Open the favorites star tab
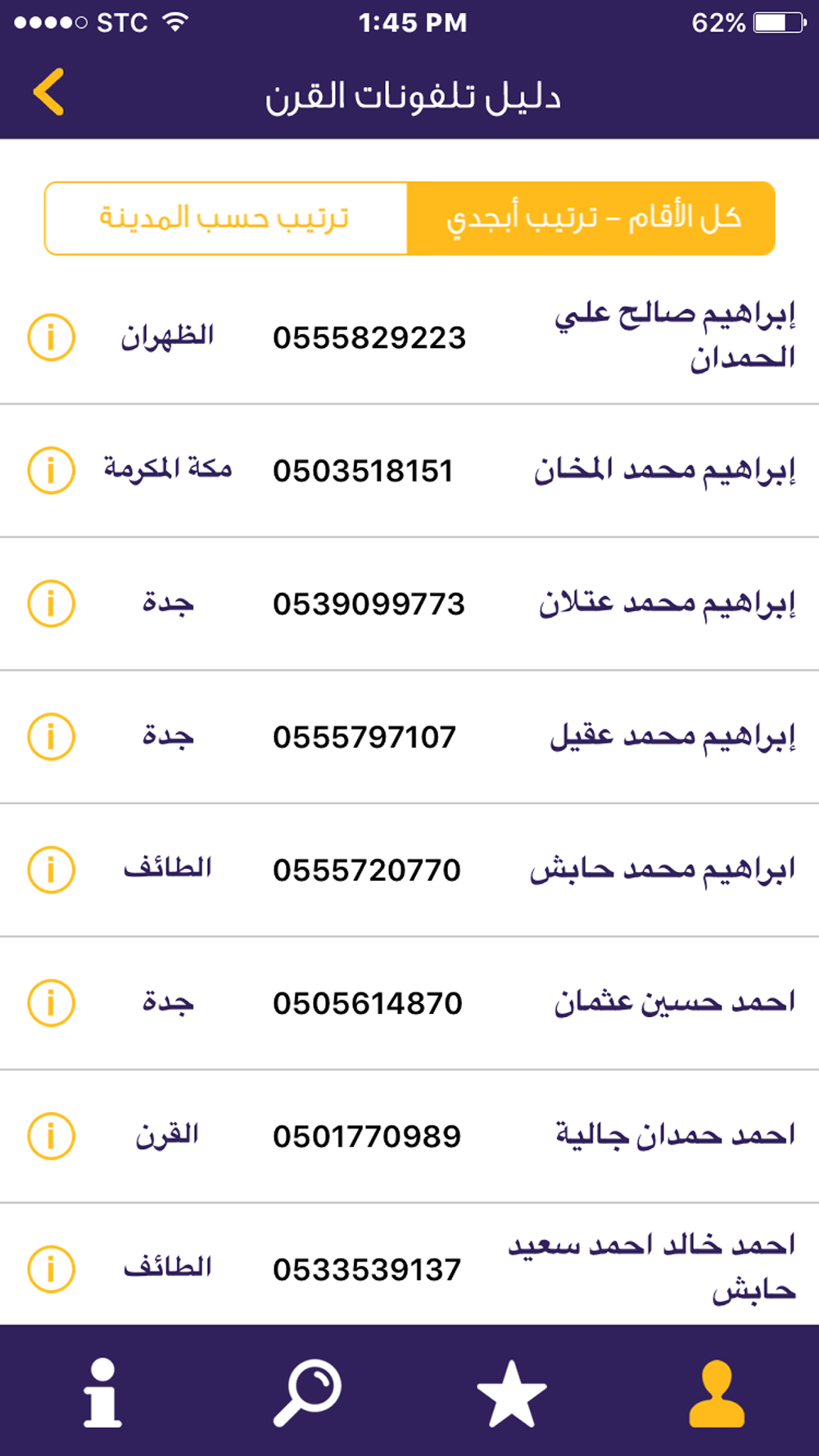Screen dimensions: 819x1456 point(512,1394)
